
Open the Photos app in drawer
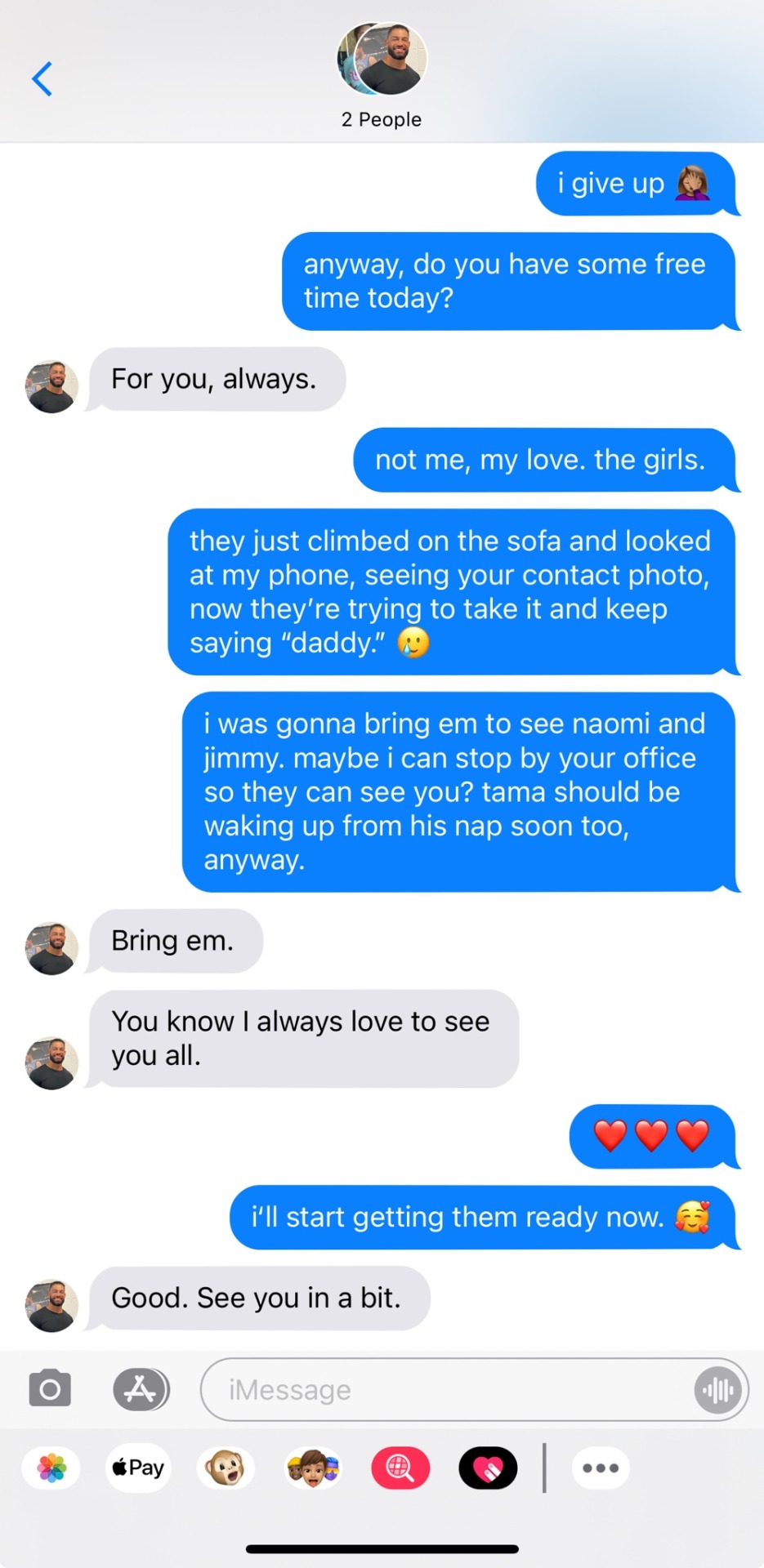point(51,1468)
